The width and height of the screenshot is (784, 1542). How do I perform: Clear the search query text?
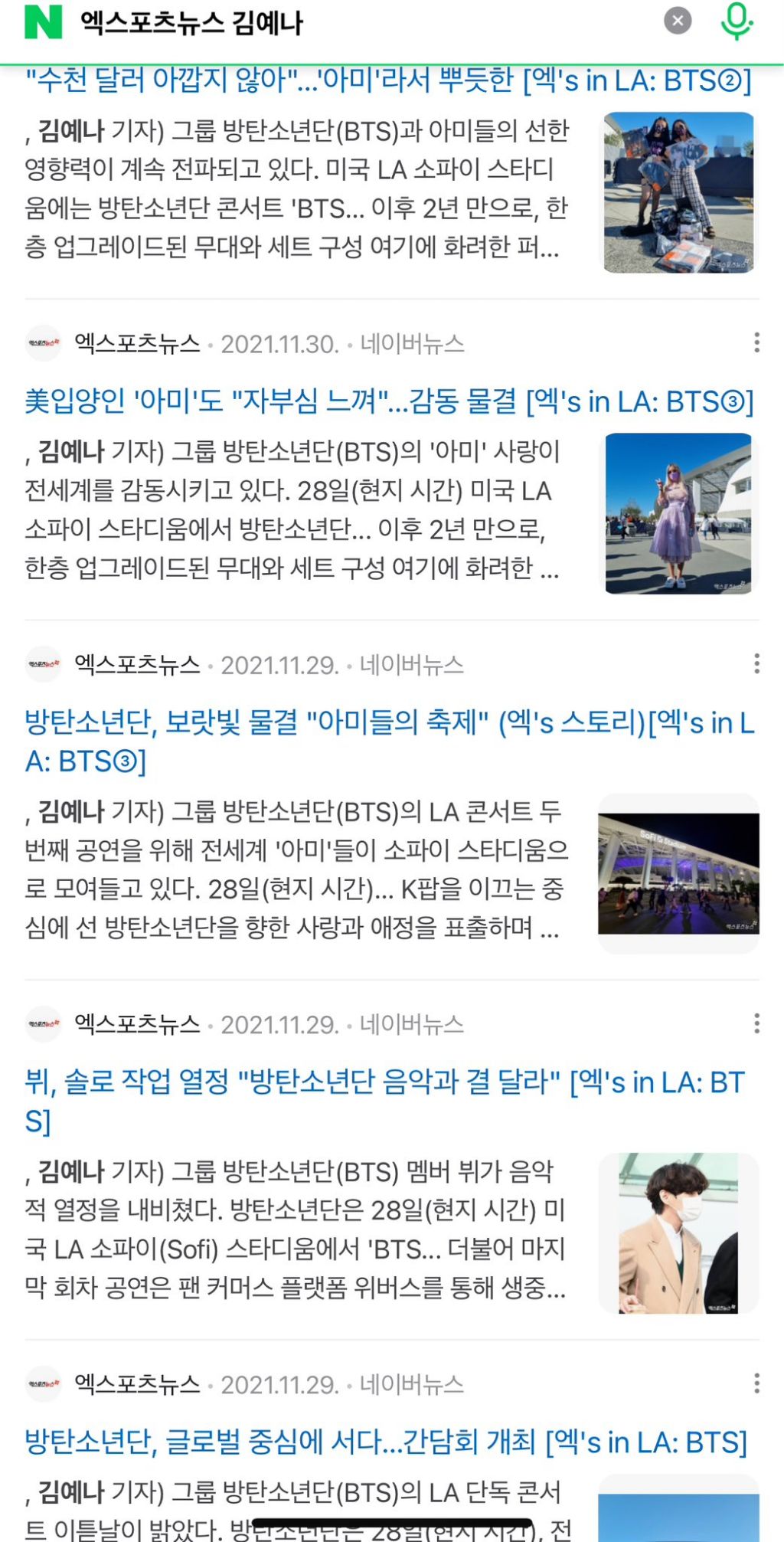click(x=677, y=21)
